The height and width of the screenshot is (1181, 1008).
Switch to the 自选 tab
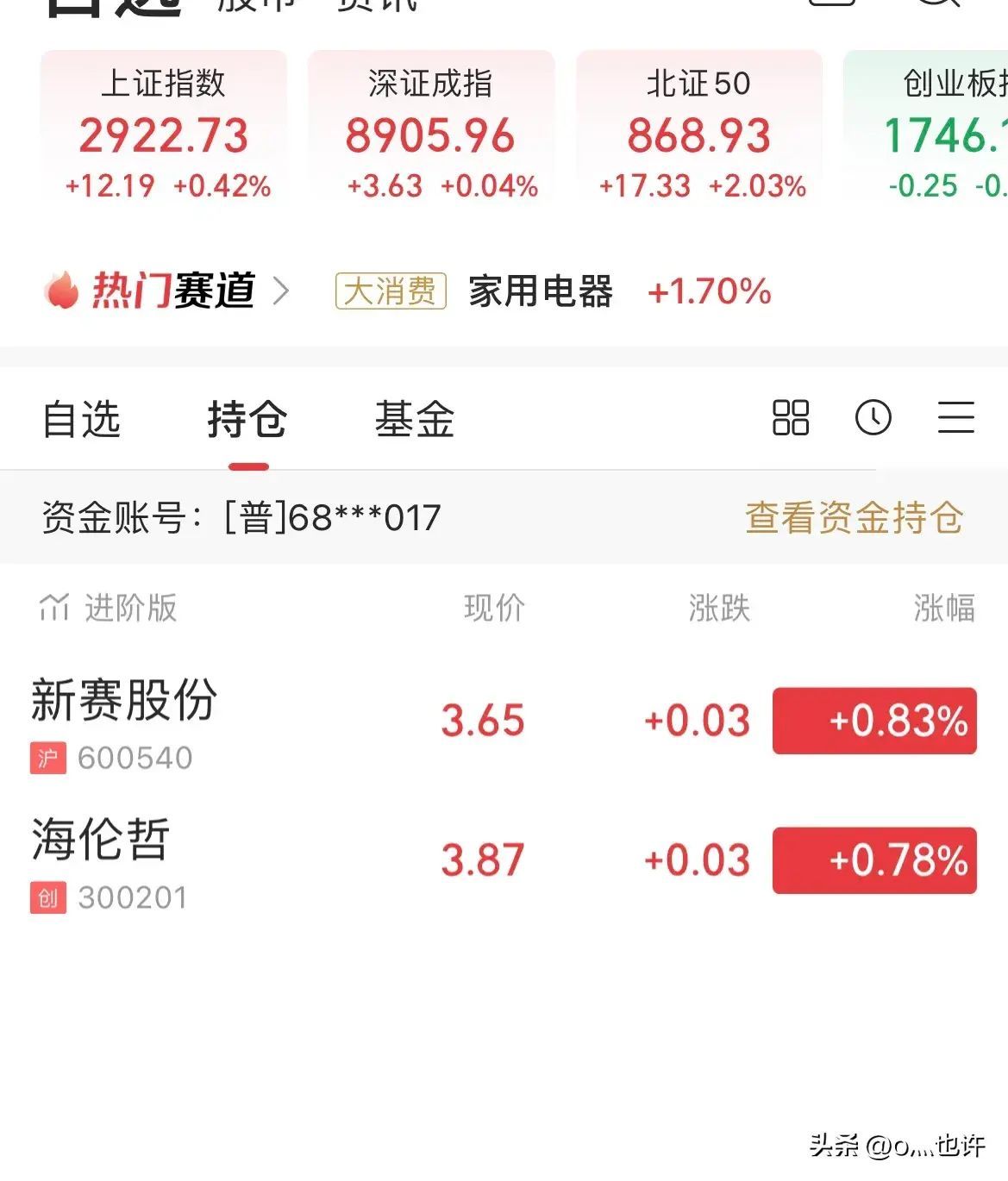pos(81,420)
